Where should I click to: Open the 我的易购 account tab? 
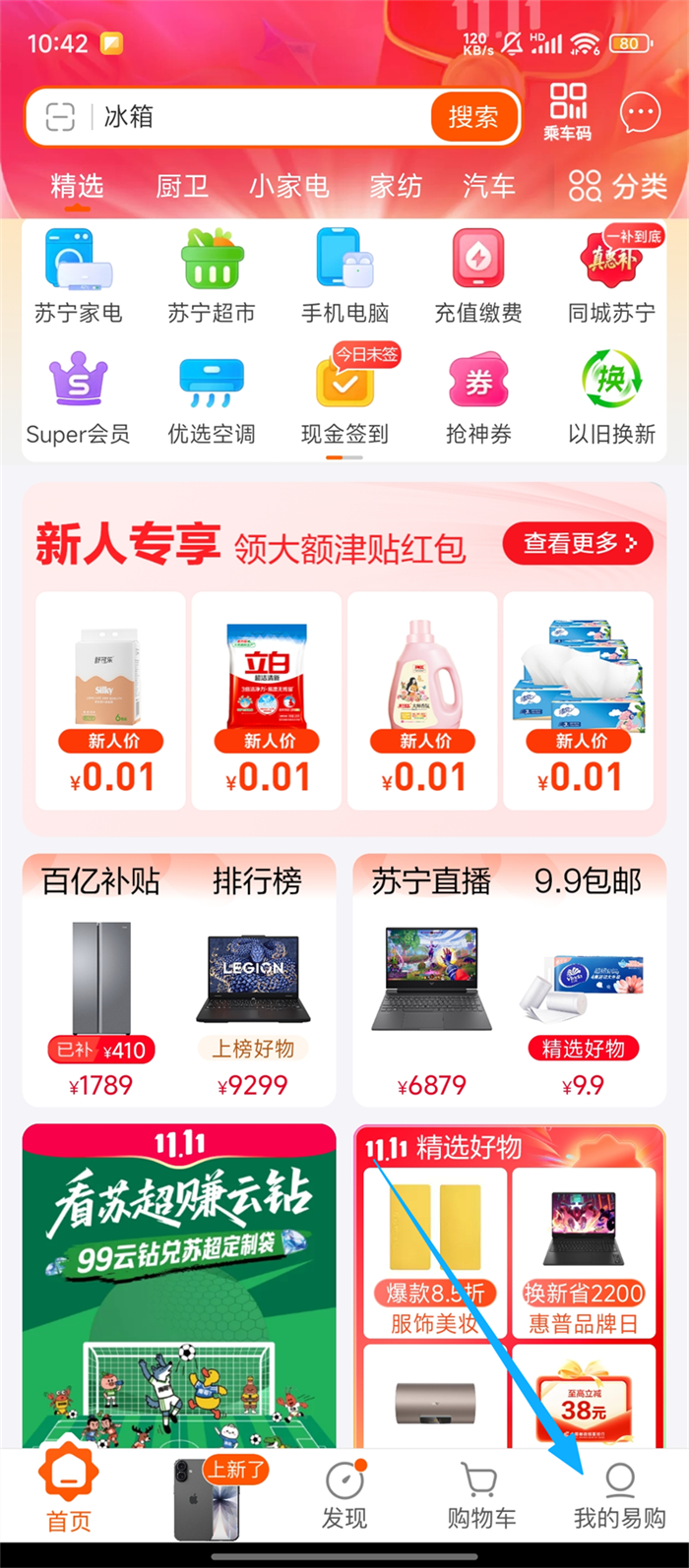pyautogui.click(x=619, y=1494)
